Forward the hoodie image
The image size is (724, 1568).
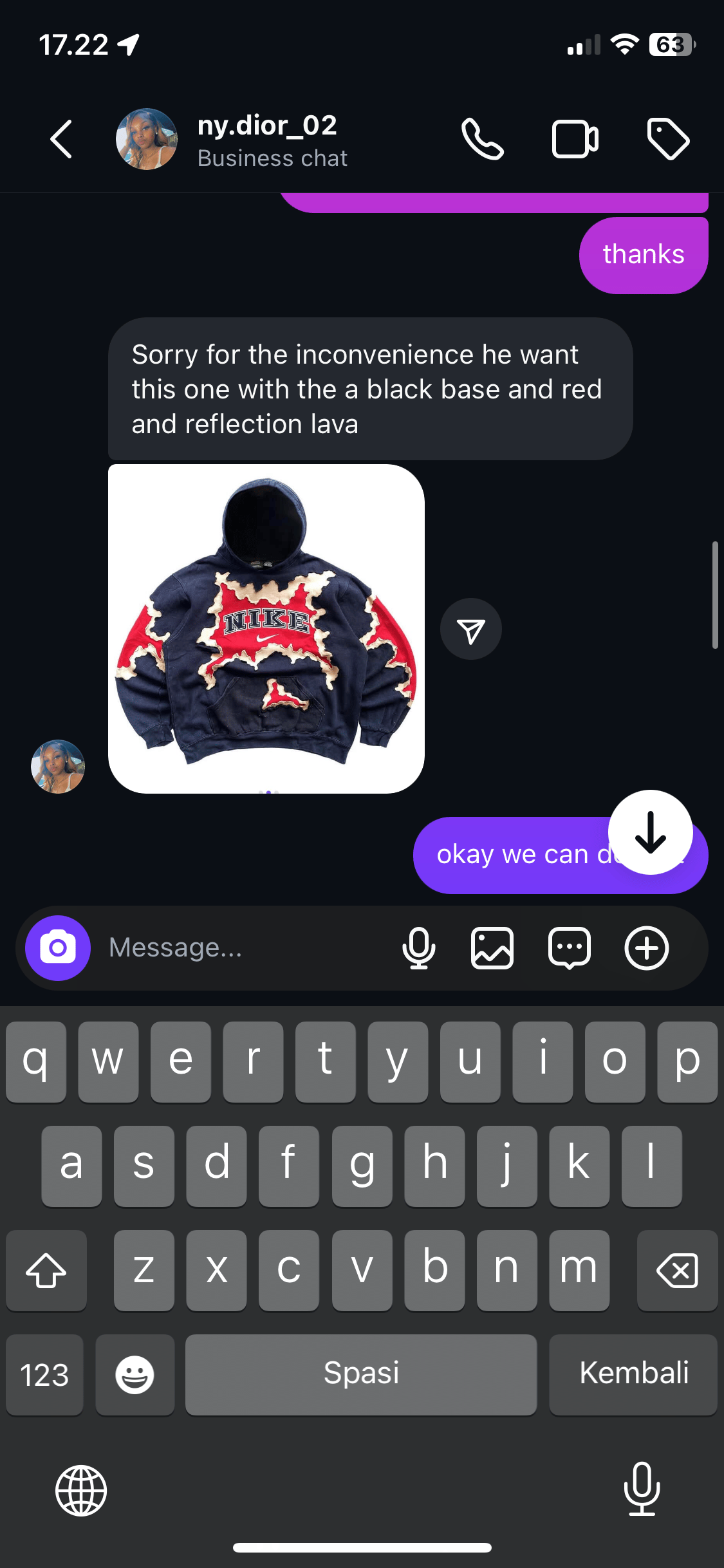pyautogui.click(x=471, y=630)
